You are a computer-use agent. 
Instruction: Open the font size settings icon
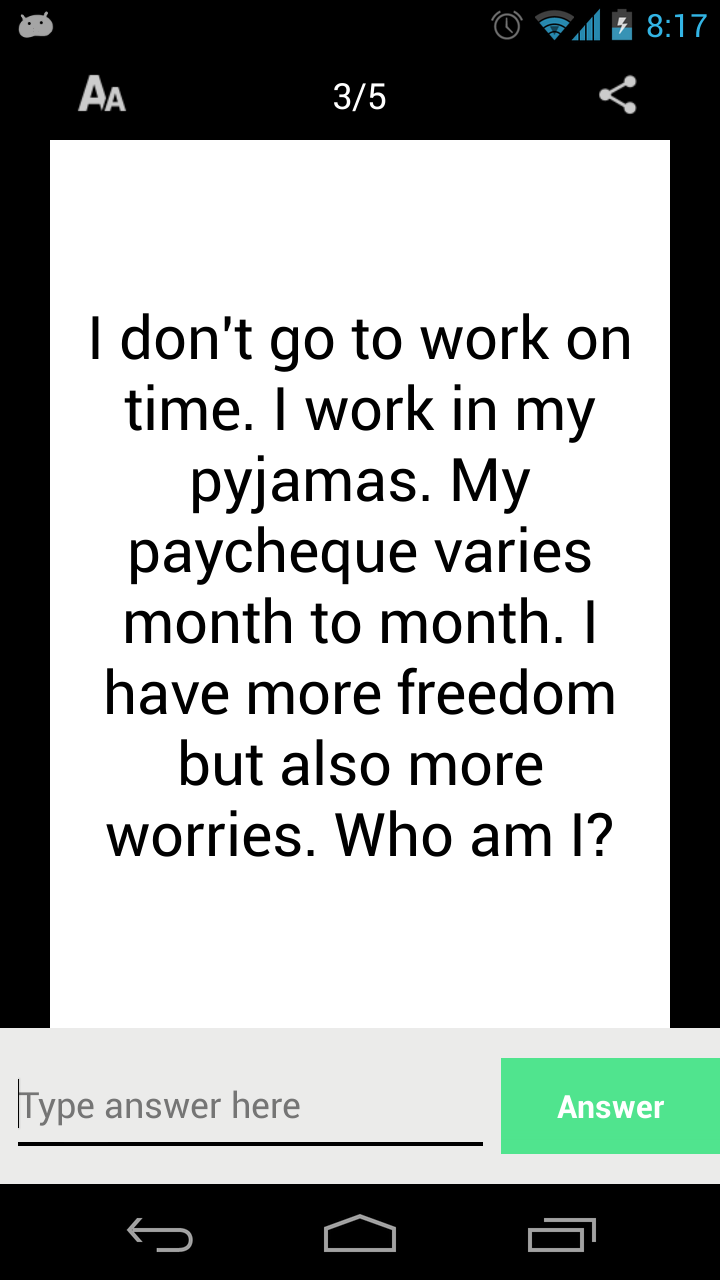point(102,95)
